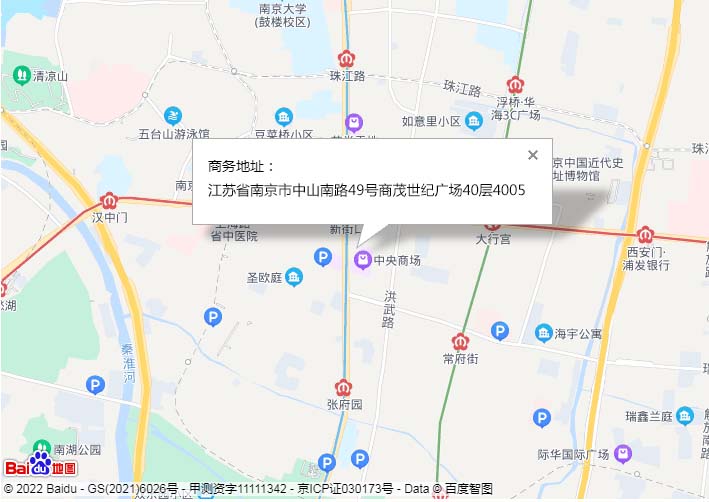Screen dimensions: 709x502
Task: Close the business address info popup
Action: tap(533, 155)
